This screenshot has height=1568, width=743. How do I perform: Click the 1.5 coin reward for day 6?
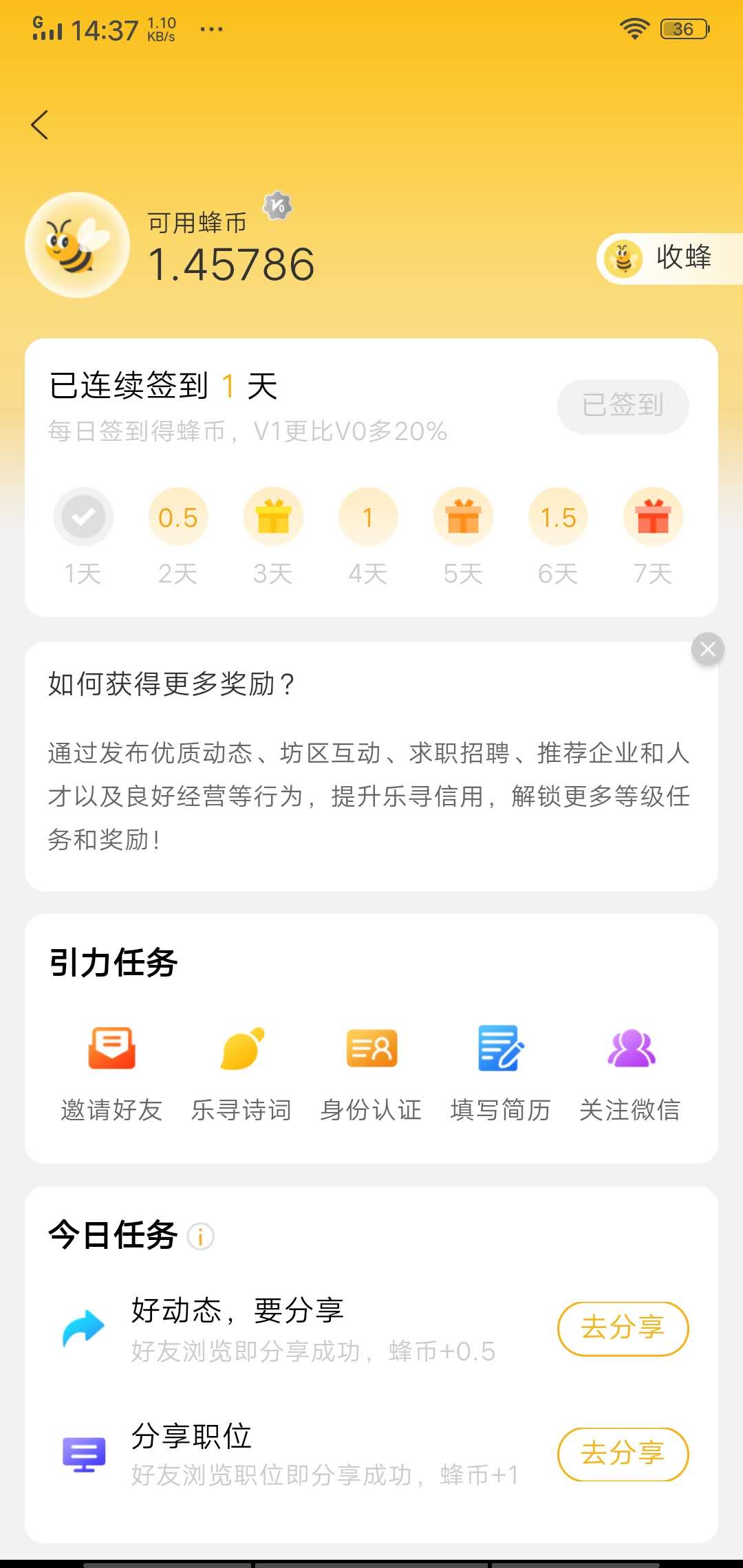[x=558, y=516]
